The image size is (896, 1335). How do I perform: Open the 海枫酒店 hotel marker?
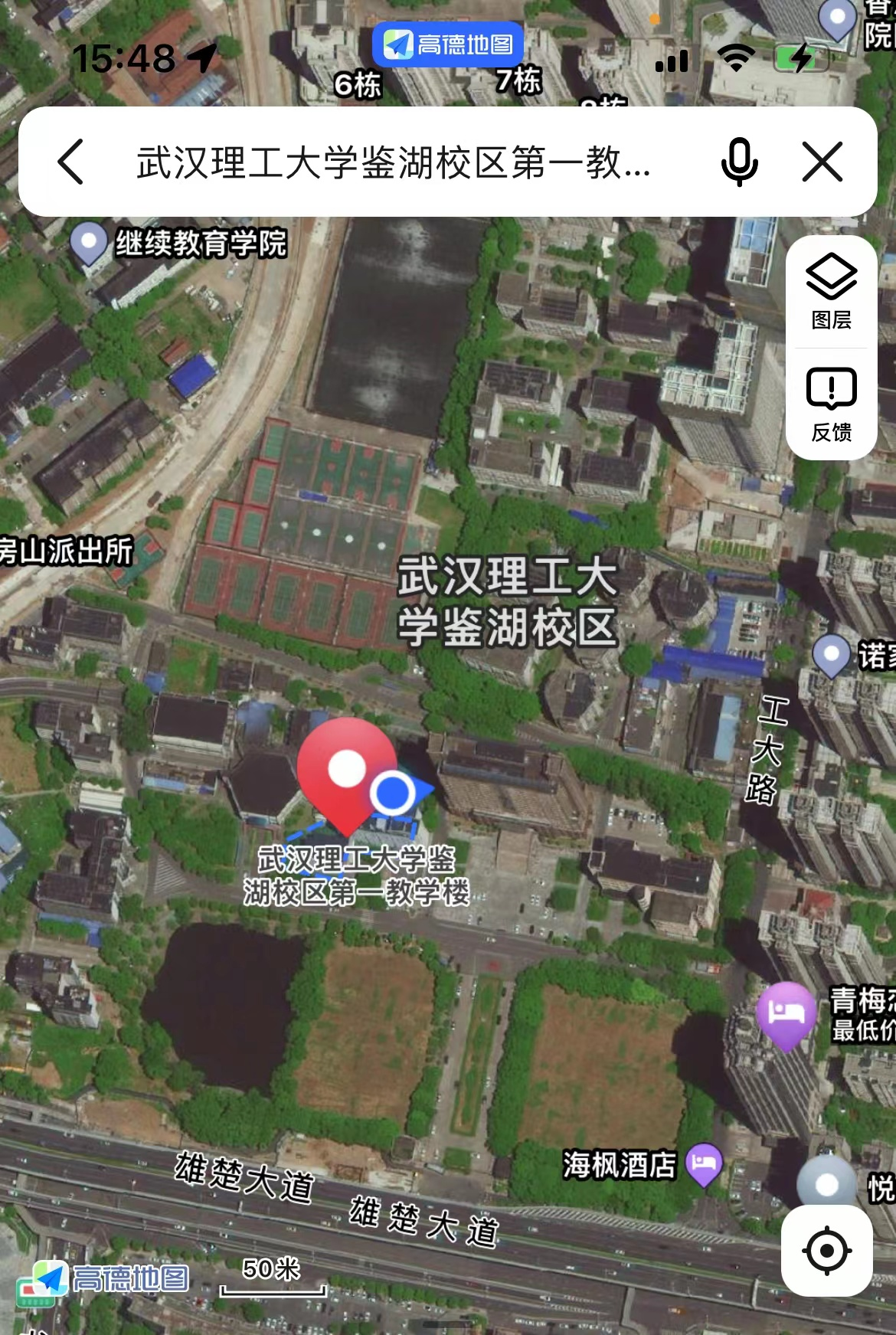point(704,1163)
